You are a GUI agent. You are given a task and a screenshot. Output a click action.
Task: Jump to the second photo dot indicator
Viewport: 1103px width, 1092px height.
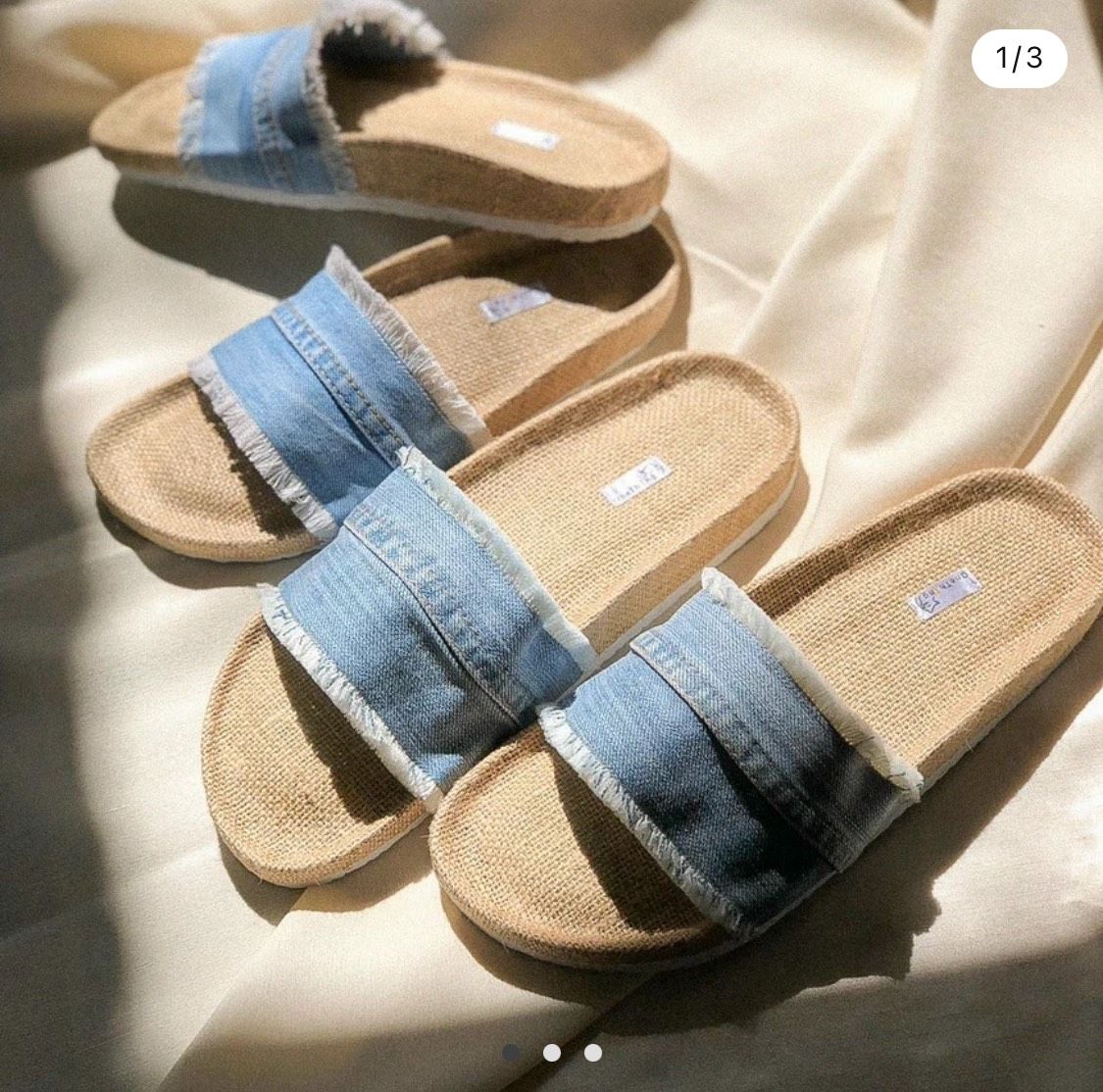pyautogui.click(x=552, y=1053)
